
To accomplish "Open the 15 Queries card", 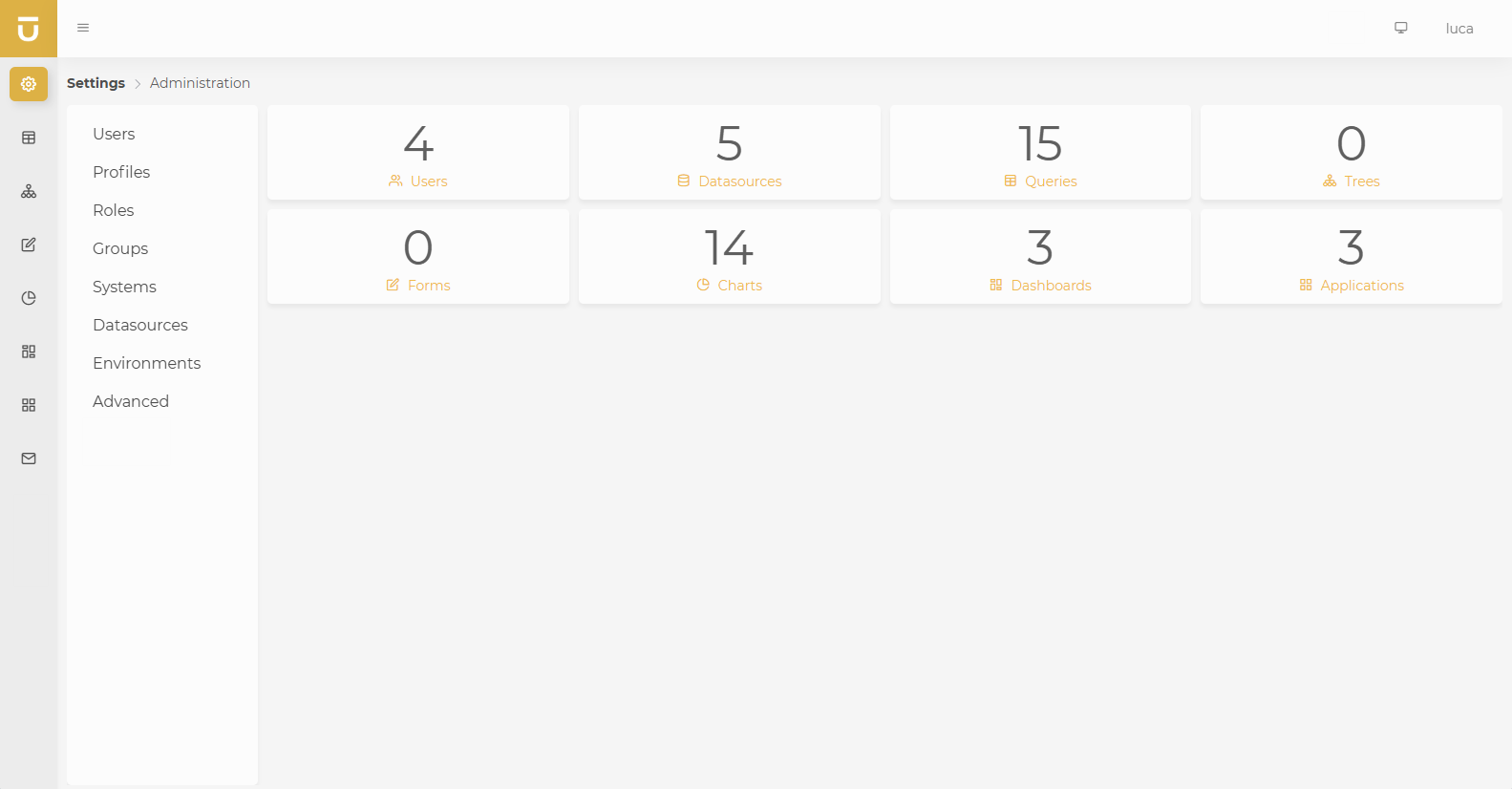I will click(x=1039, y=153).
